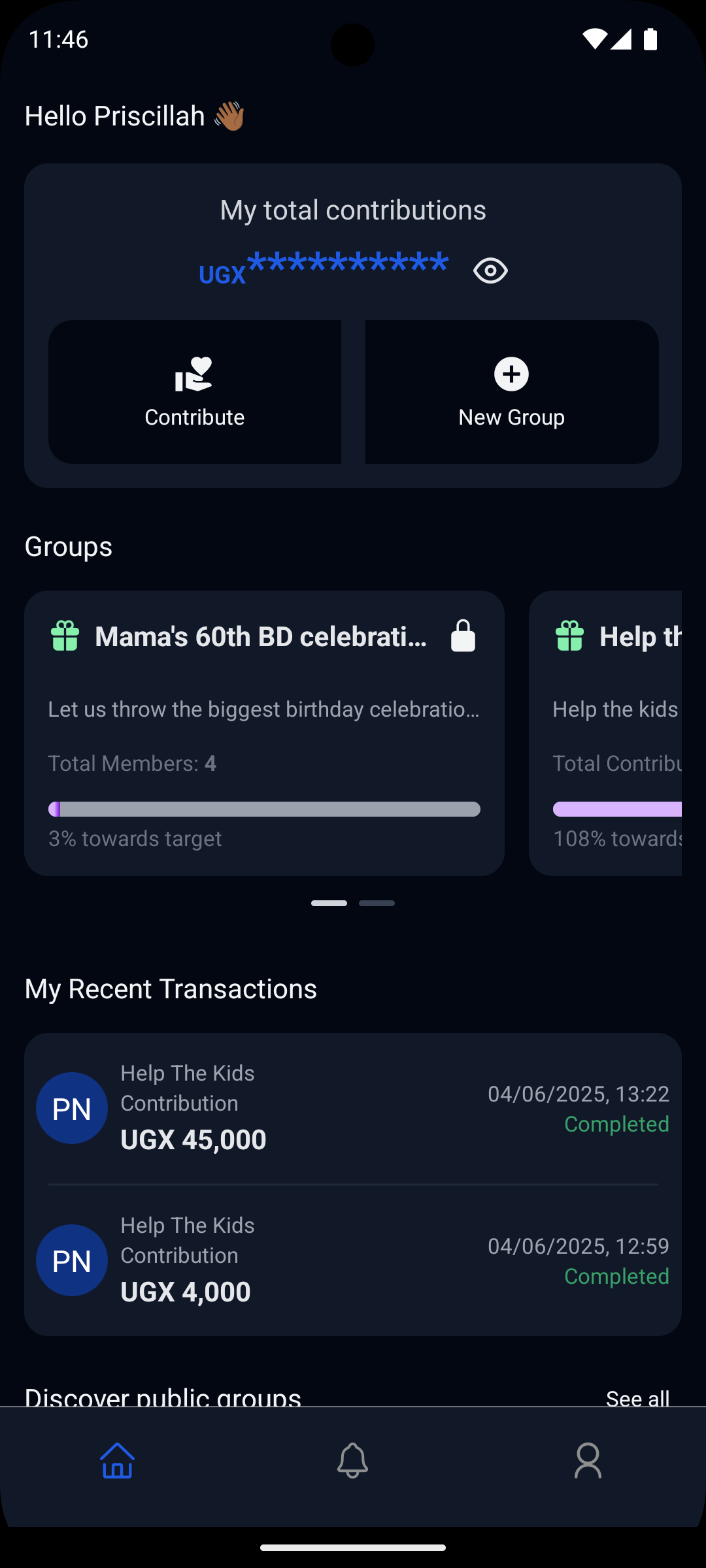706x1568 pixels.
Task: See all public groups
Action: 637,1397
